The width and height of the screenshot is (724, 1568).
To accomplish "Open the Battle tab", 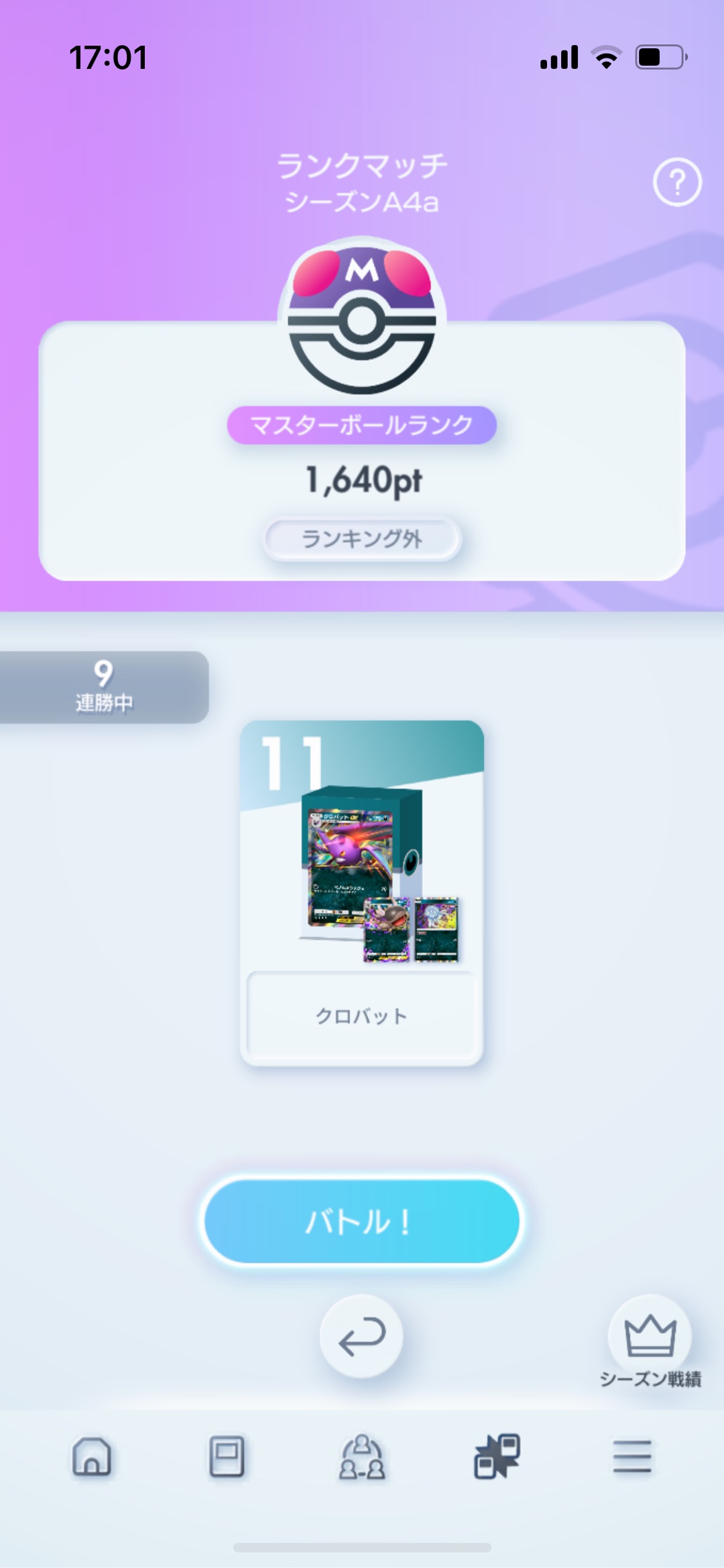I will (x=497, y=1457).
